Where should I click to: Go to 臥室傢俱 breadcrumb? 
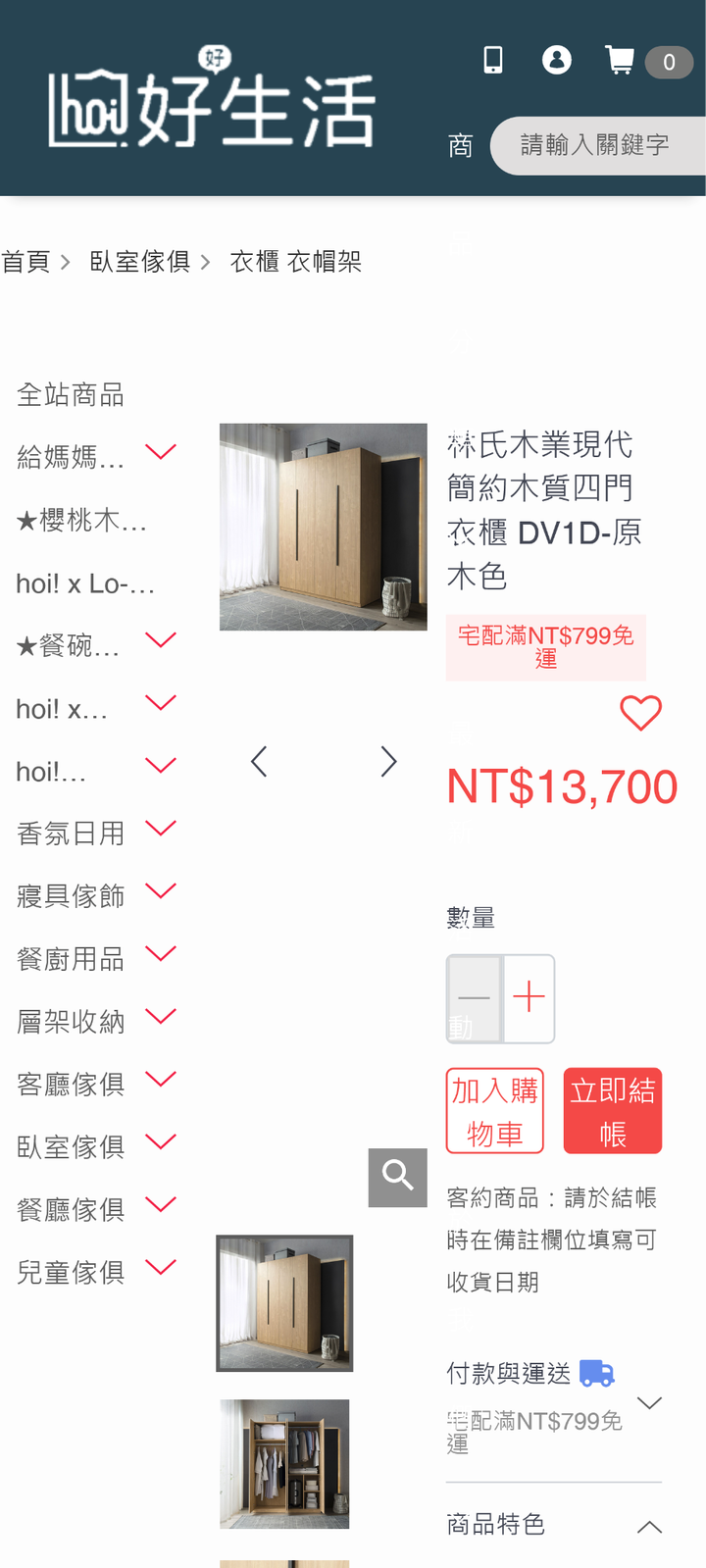click(140, 262)
